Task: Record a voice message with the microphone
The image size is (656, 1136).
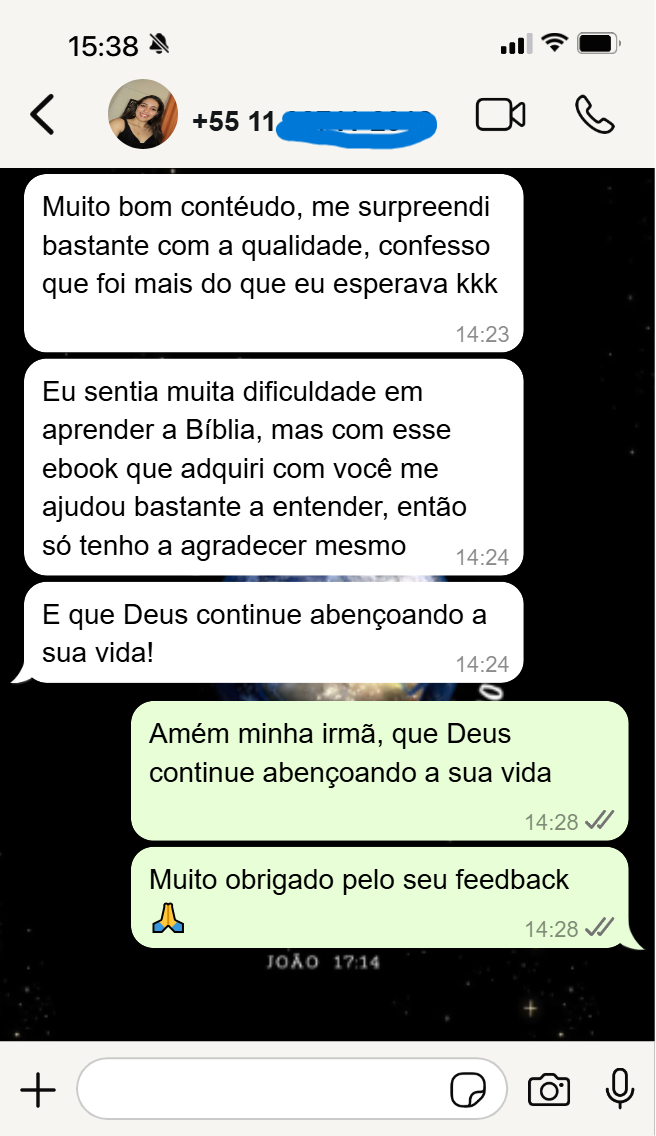Action: coord(620,1089)
